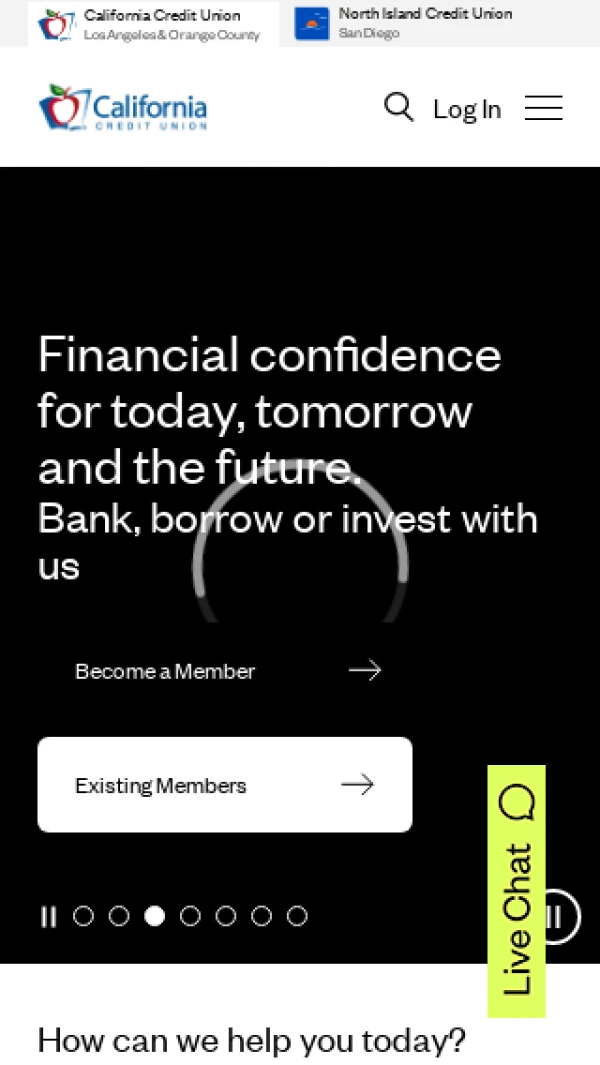Jump to second carousel slide dot
The width and height of the screenshot is (600, 1065).
119,916
